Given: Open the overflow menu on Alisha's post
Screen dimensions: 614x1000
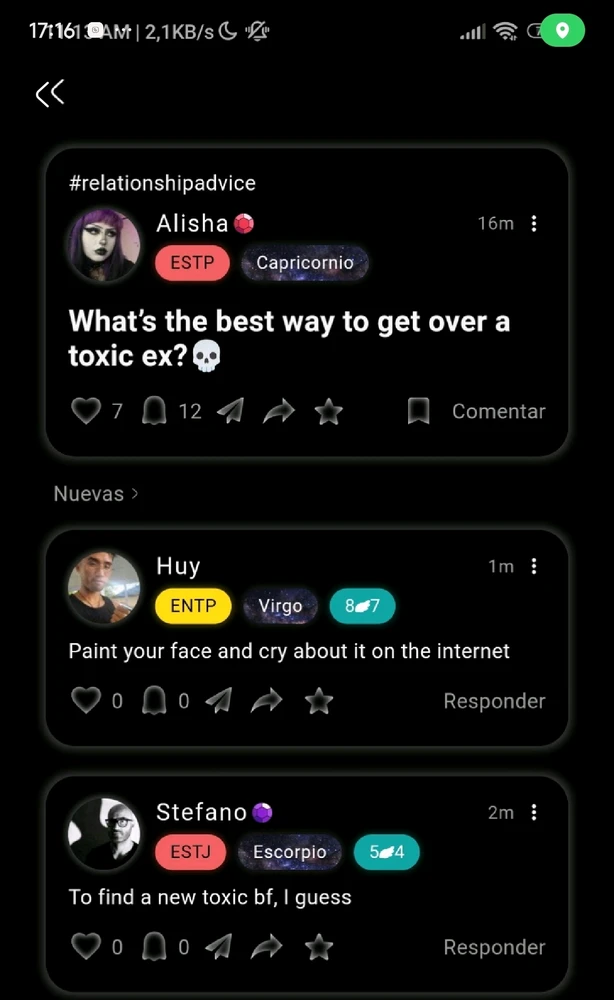Looking at the screenshot, I should pyautogui.click(x=534, y=223).
